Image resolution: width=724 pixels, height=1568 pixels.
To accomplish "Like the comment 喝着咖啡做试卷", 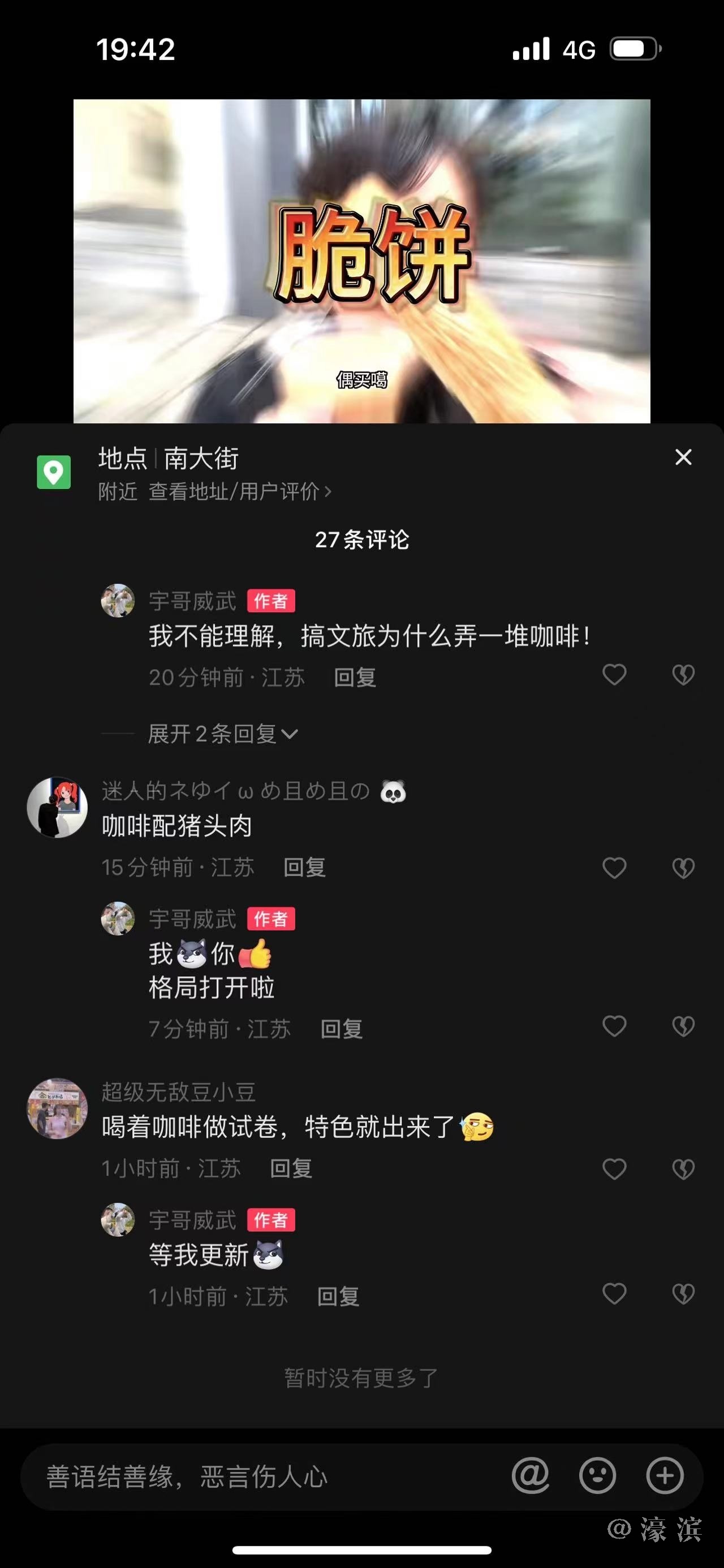I will [x=614, y=1169].
